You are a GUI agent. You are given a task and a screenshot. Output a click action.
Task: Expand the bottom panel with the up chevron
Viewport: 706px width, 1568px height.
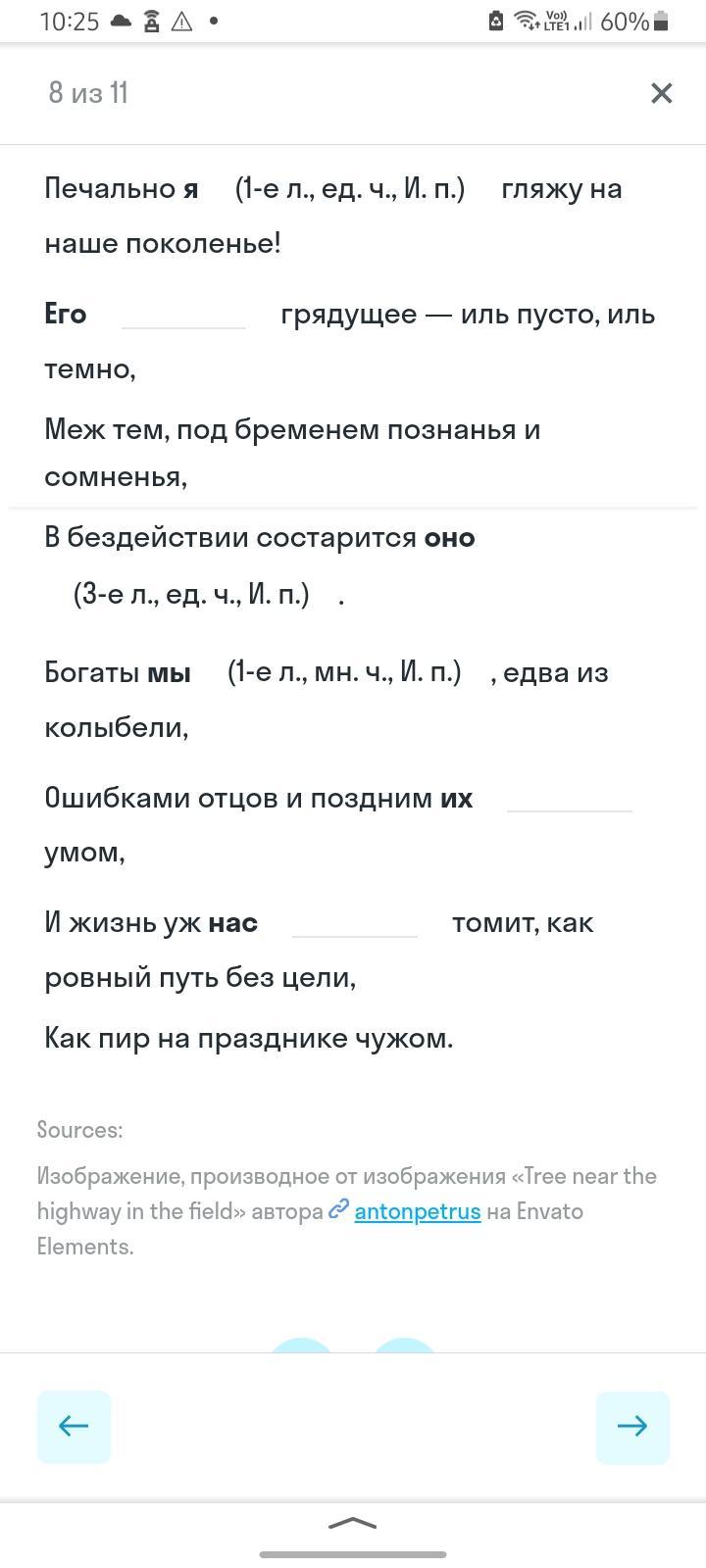coord(352,1523)
